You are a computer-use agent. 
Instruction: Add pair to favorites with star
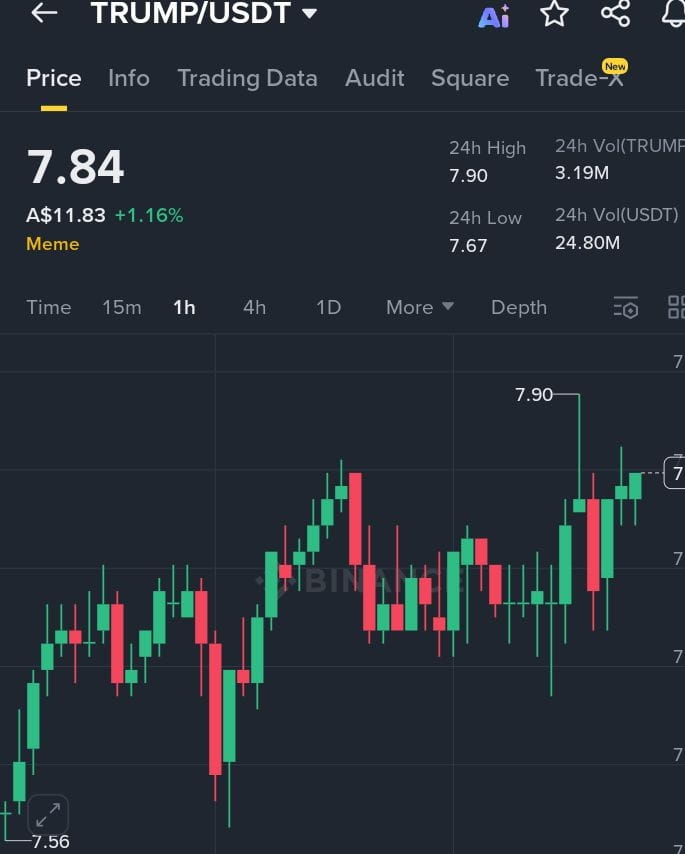(x=554, y=14)
